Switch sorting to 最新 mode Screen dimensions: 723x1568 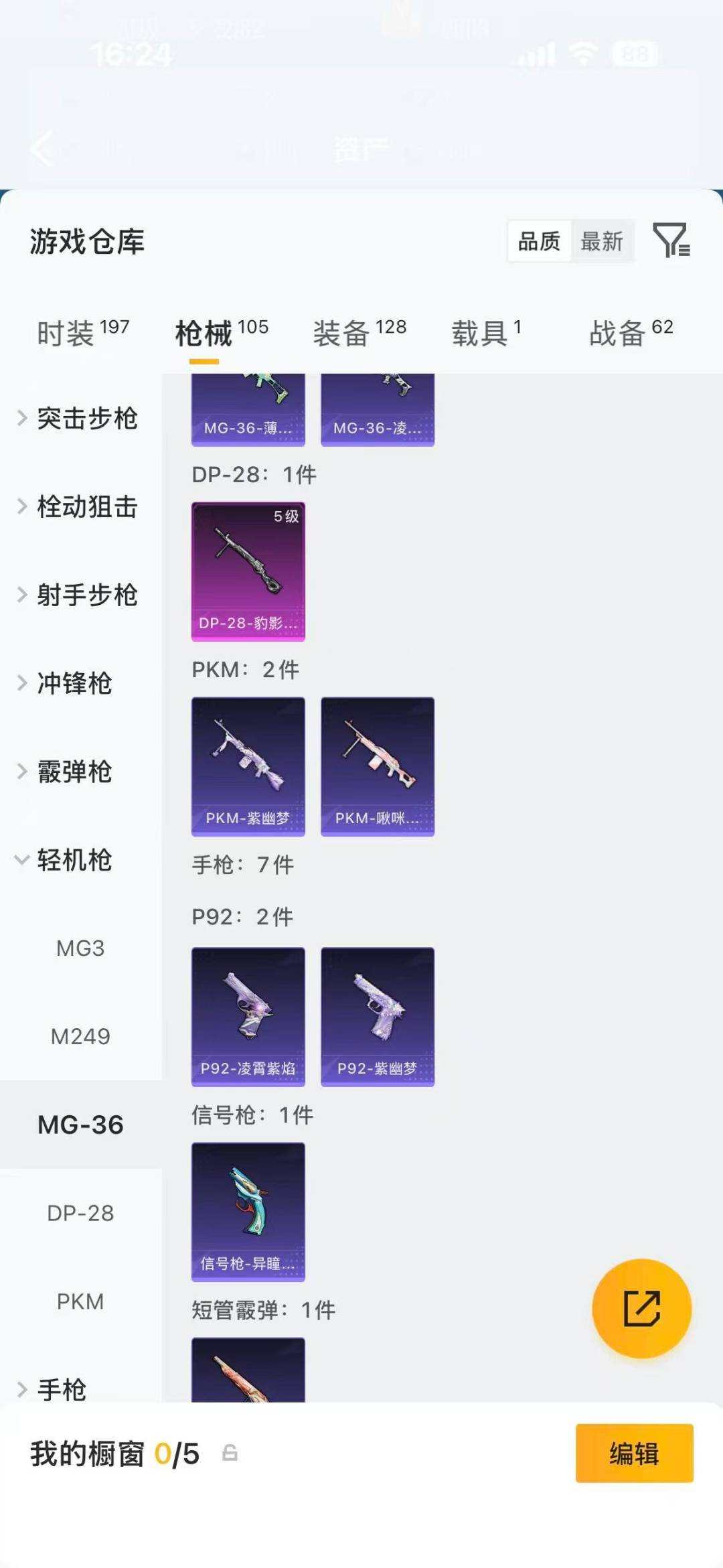point(601,242)
